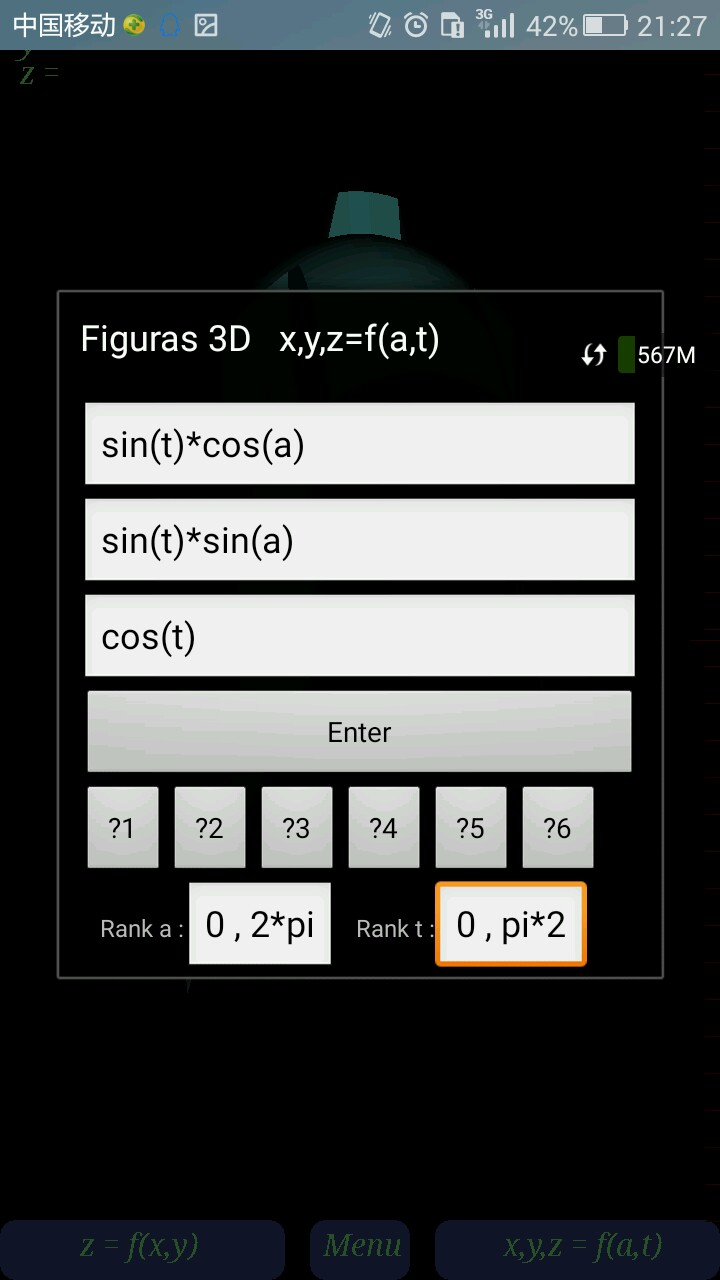Load example preset ?6
The height and width of the screenshot is (1280, 720).
[x=557, y=827]
